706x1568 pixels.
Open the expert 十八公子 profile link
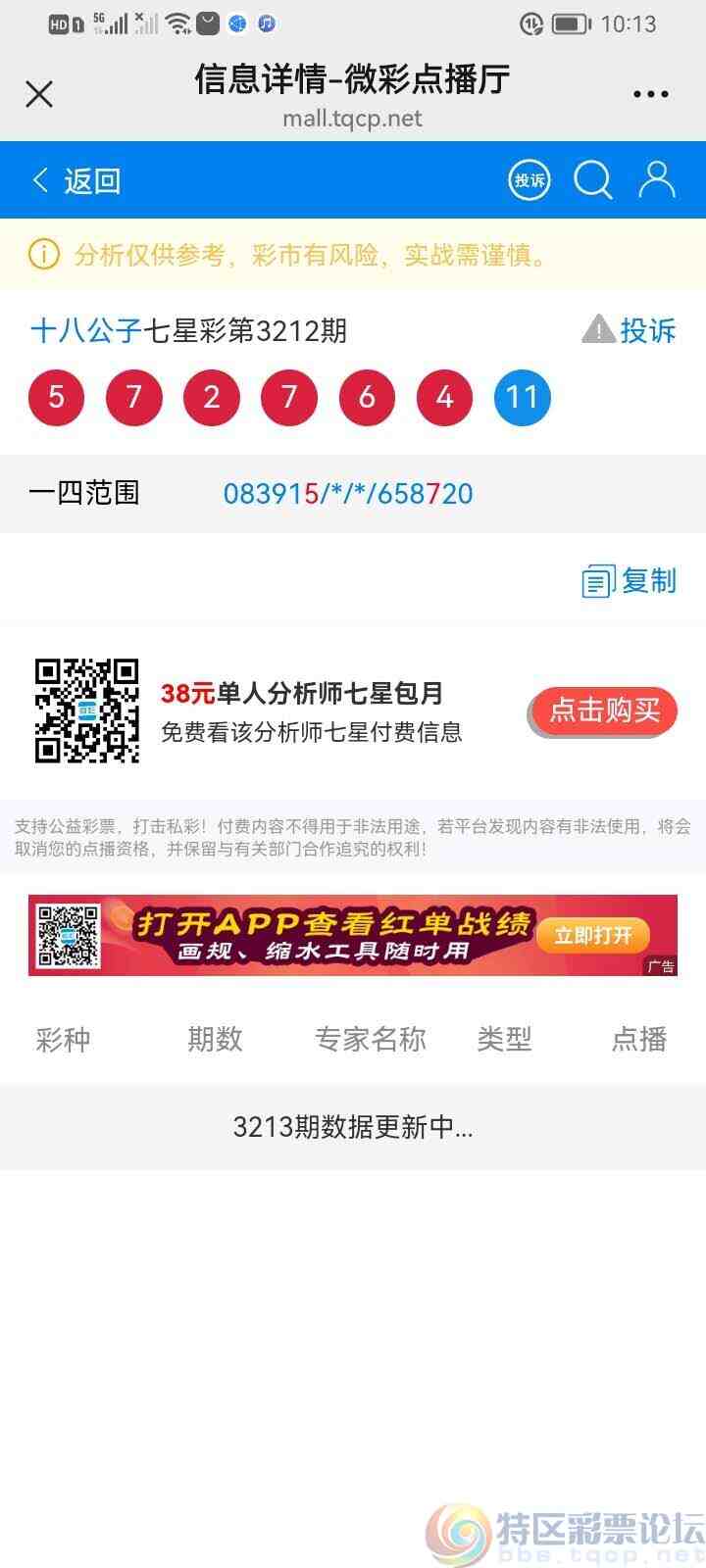click(x=86, y=330)
